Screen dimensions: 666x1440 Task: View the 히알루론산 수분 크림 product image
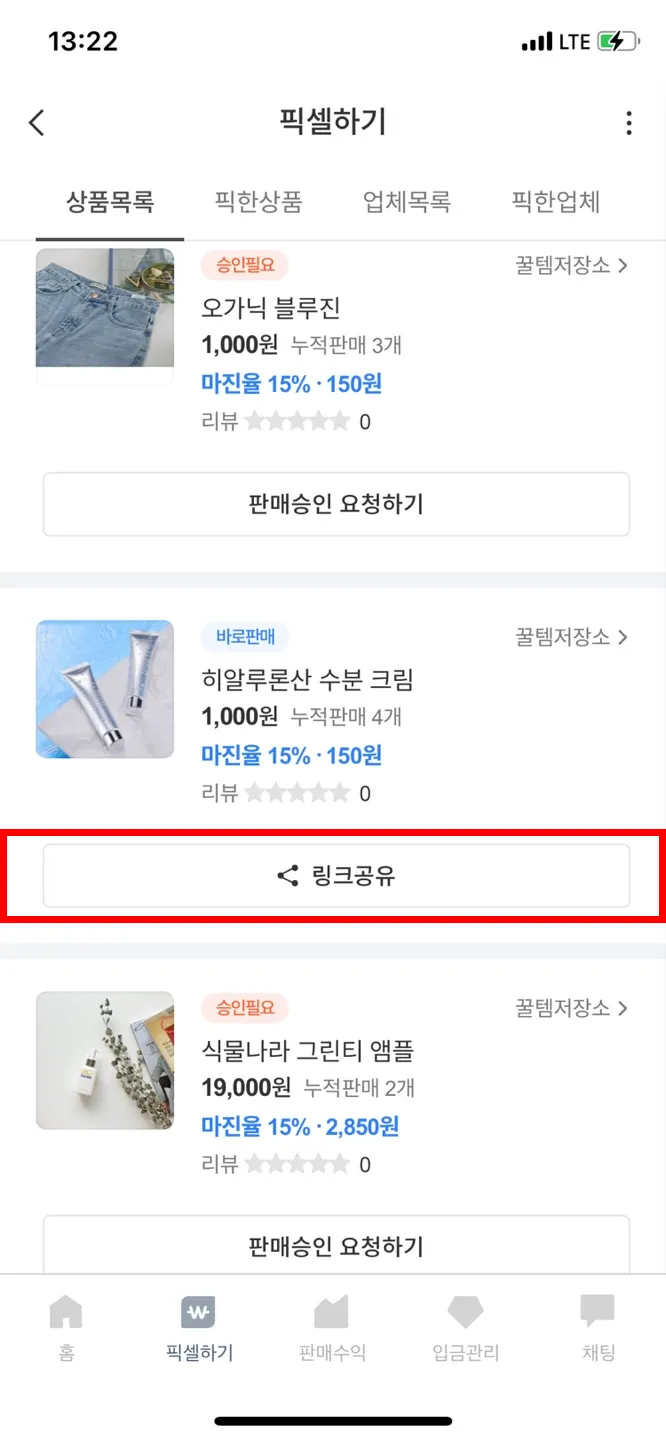[105, 689]
